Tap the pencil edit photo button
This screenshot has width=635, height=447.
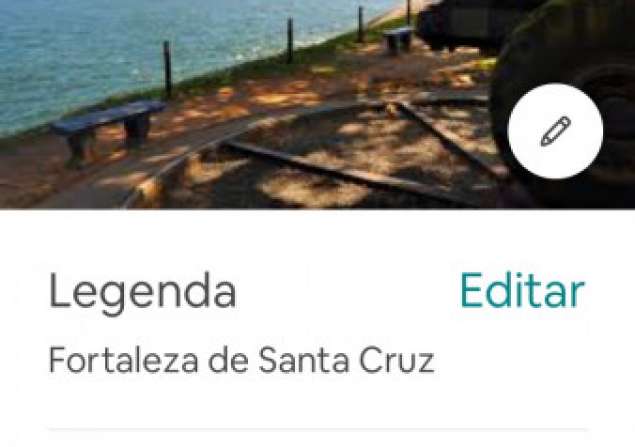556,131
